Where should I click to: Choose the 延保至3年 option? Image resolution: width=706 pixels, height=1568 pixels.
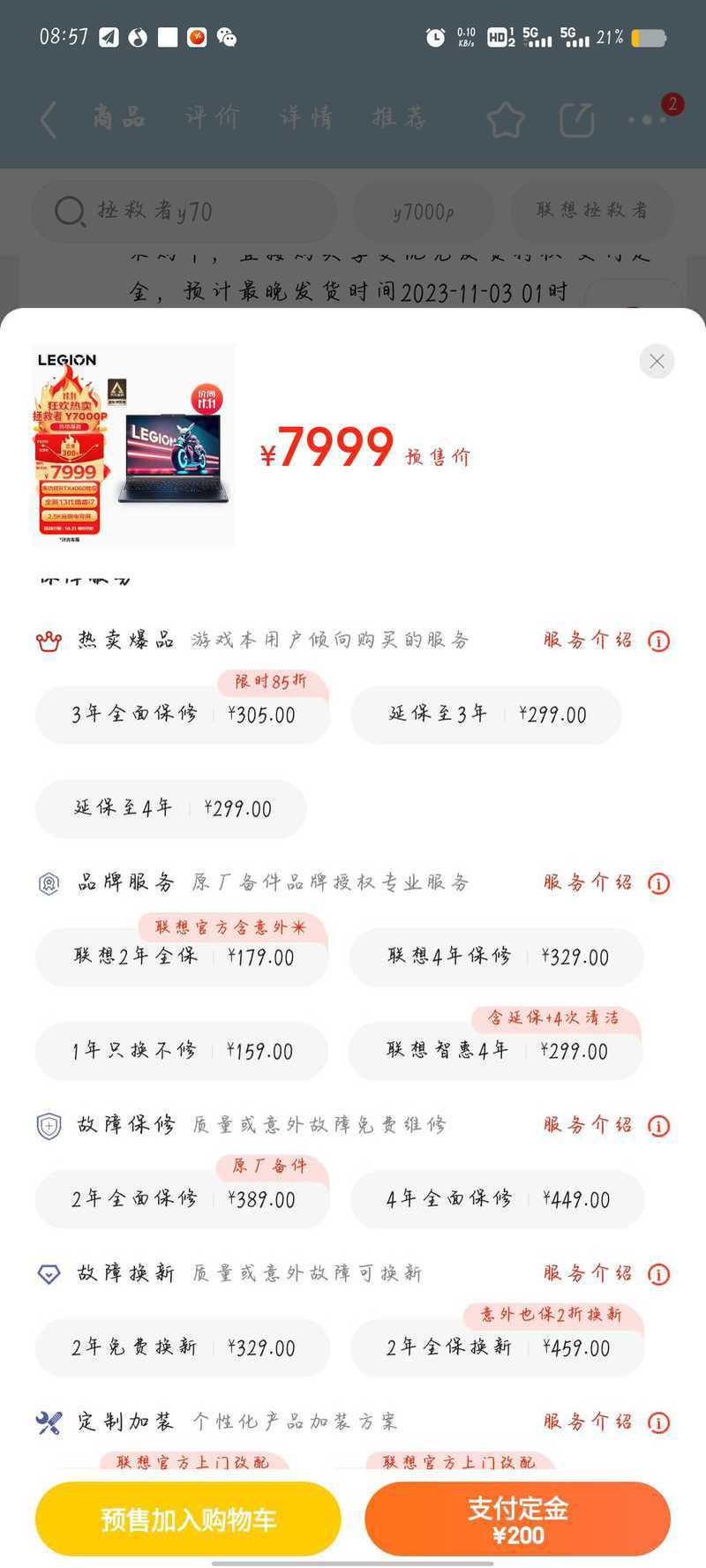coord(486,715)
